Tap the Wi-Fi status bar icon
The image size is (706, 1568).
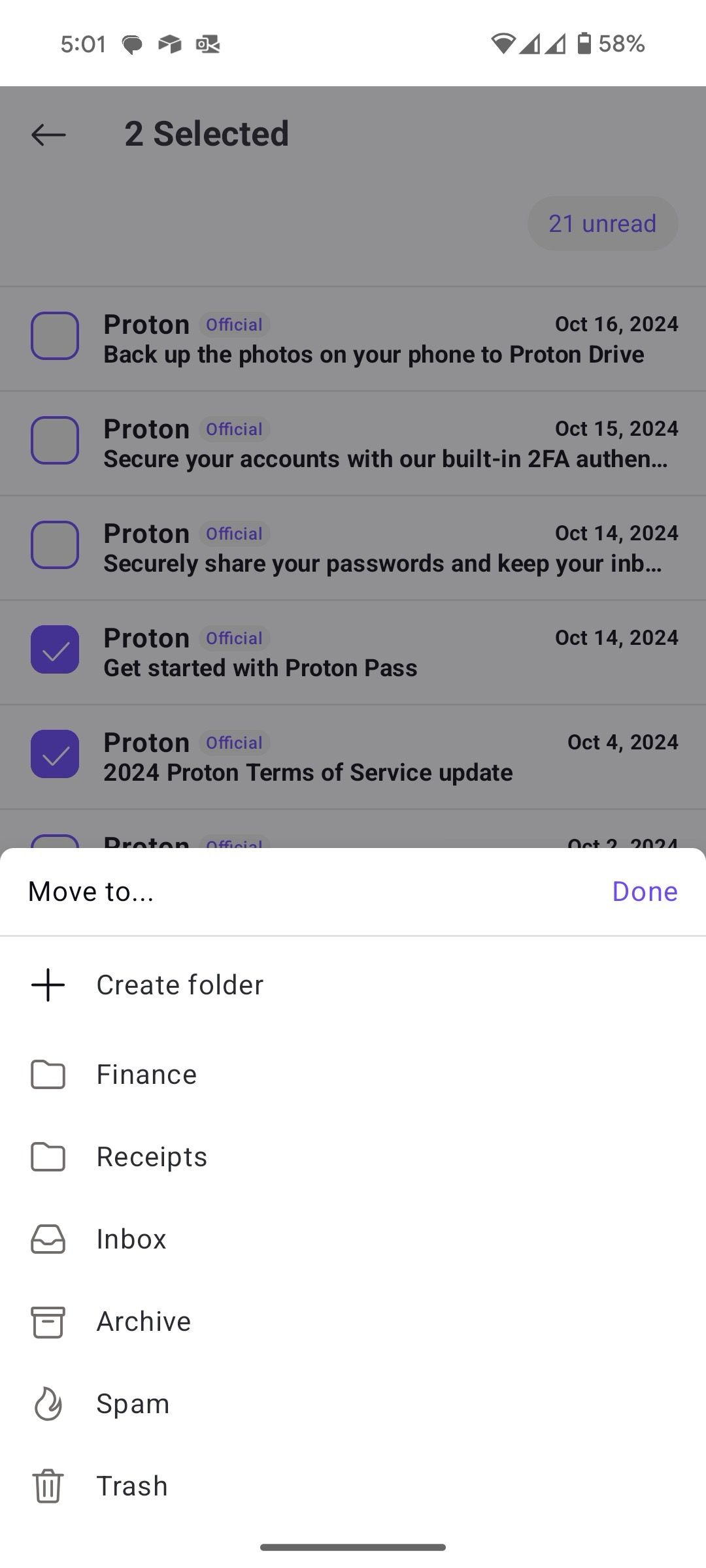503,43
